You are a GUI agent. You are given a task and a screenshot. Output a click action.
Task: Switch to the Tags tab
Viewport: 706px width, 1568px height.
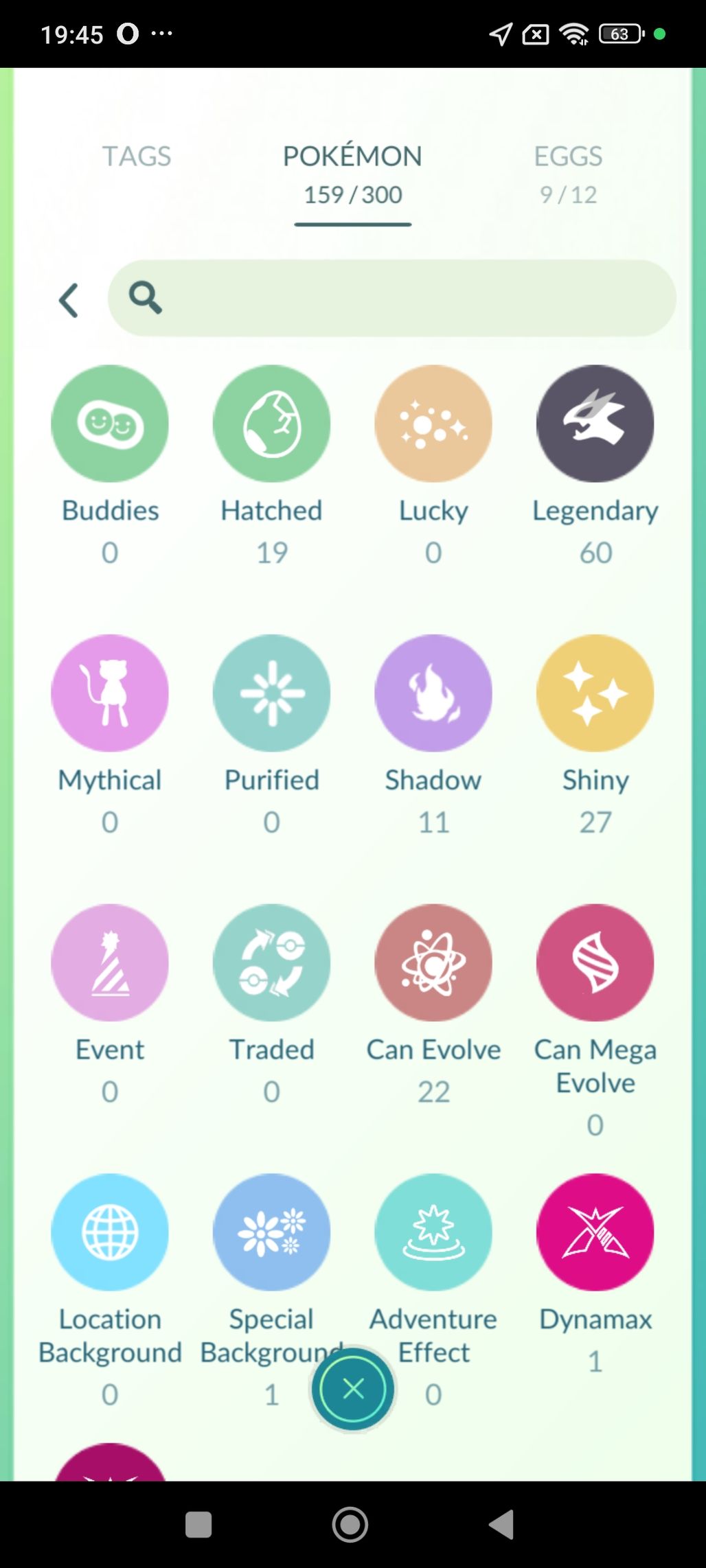click(x=137, y=157)
